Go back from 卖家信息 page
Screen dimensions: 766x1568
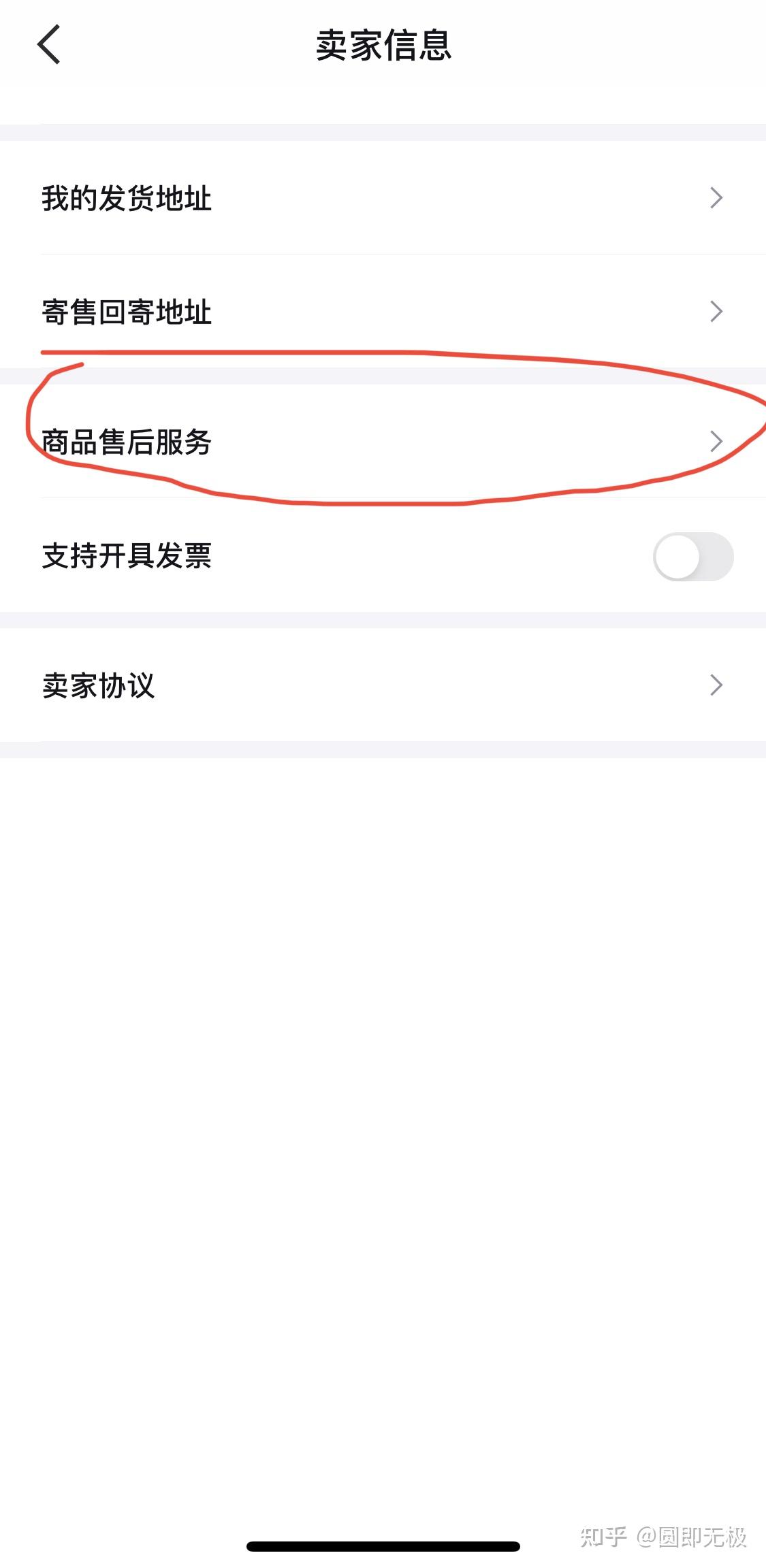point(49,45)
